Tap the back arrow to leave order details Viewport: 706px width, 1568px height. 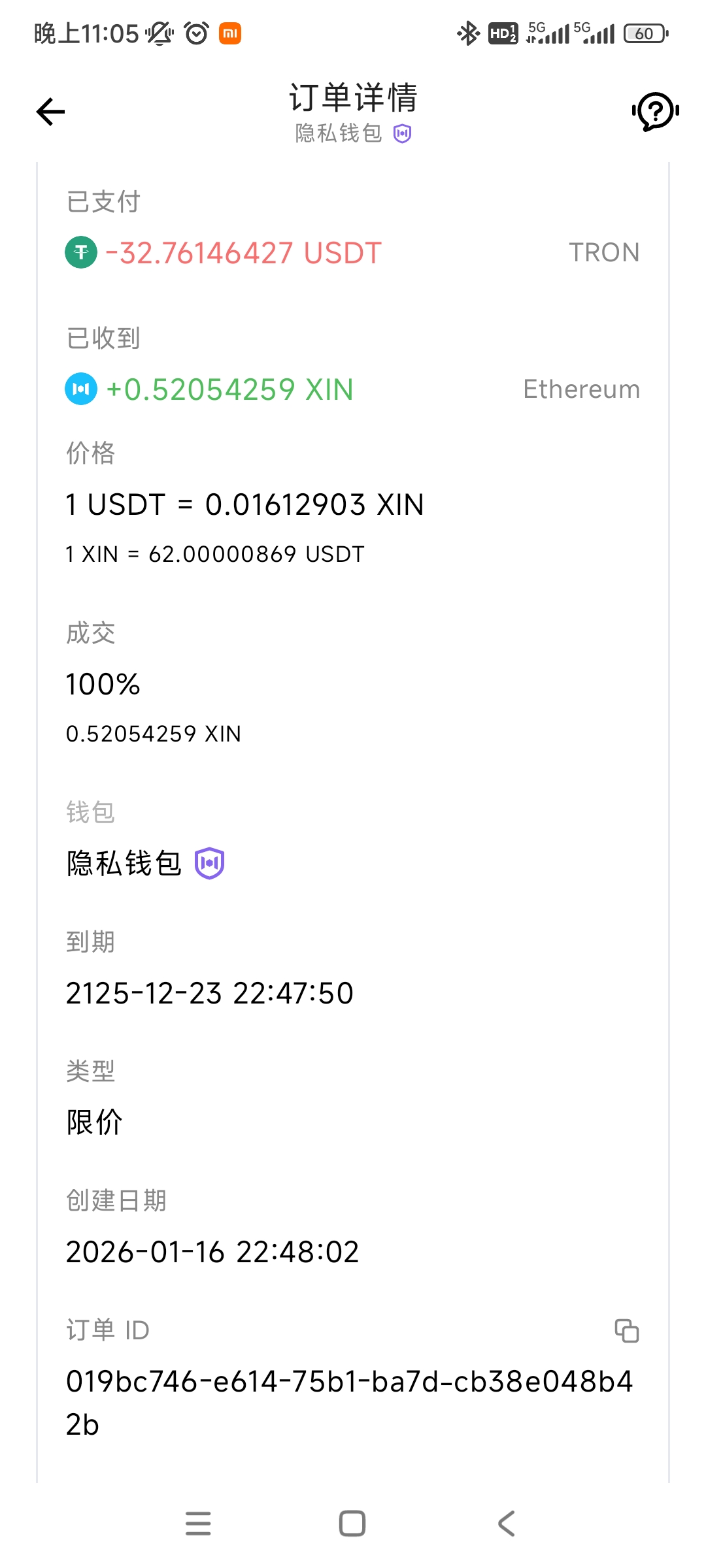pos(49,111)
